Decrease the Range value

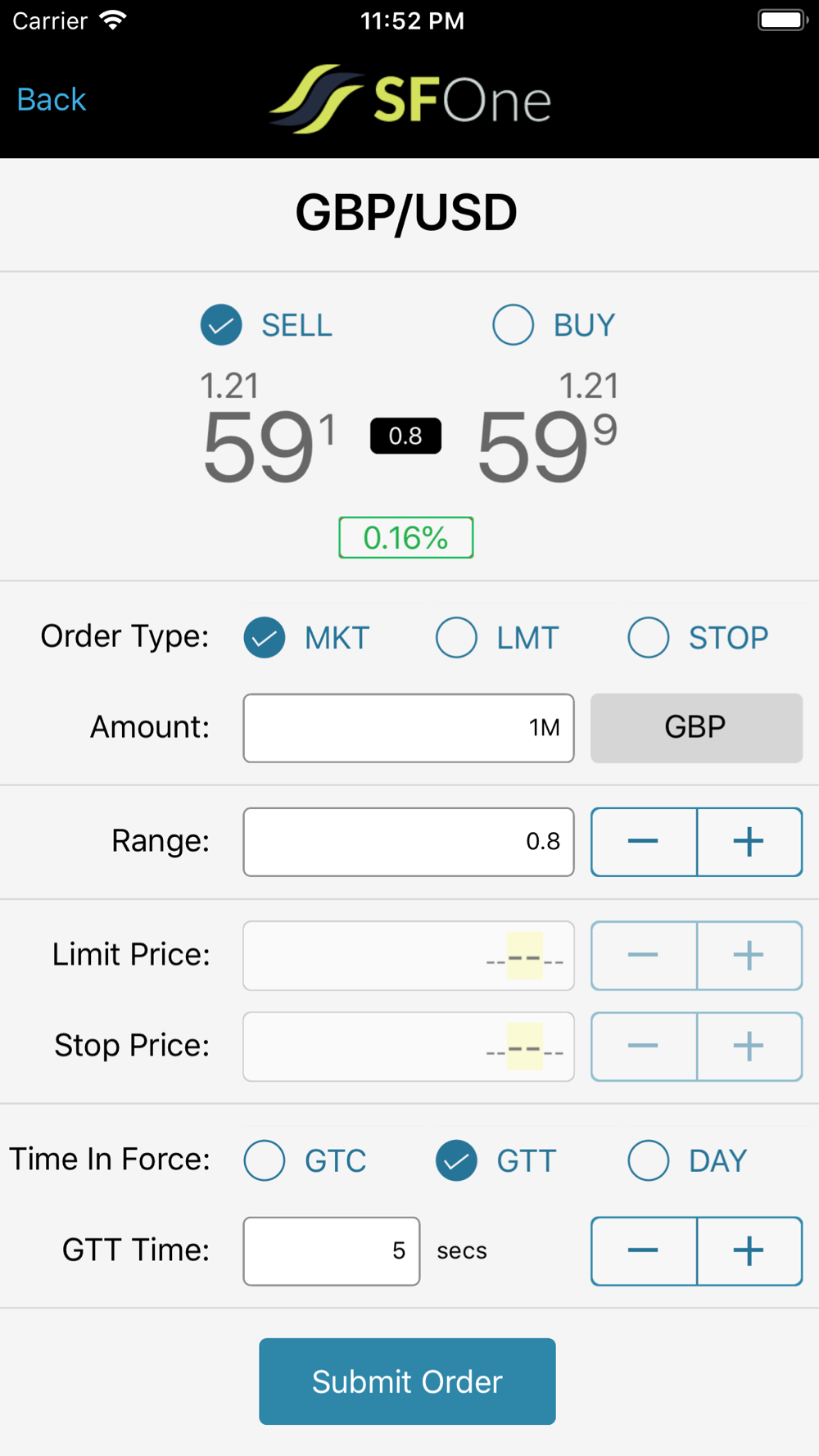tap(644, 842)
